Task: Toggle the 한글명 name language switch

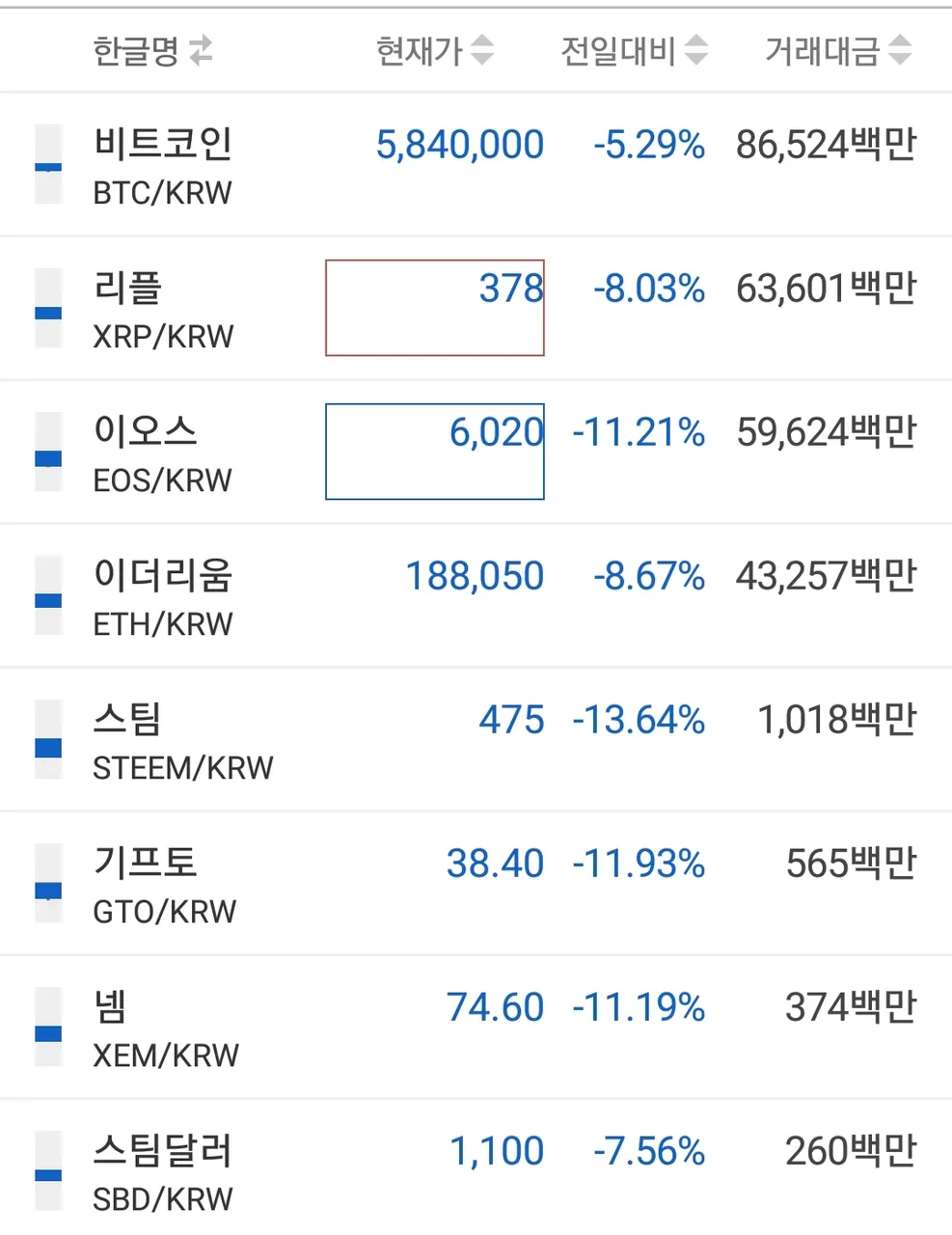Action: (x=200, y=50)
